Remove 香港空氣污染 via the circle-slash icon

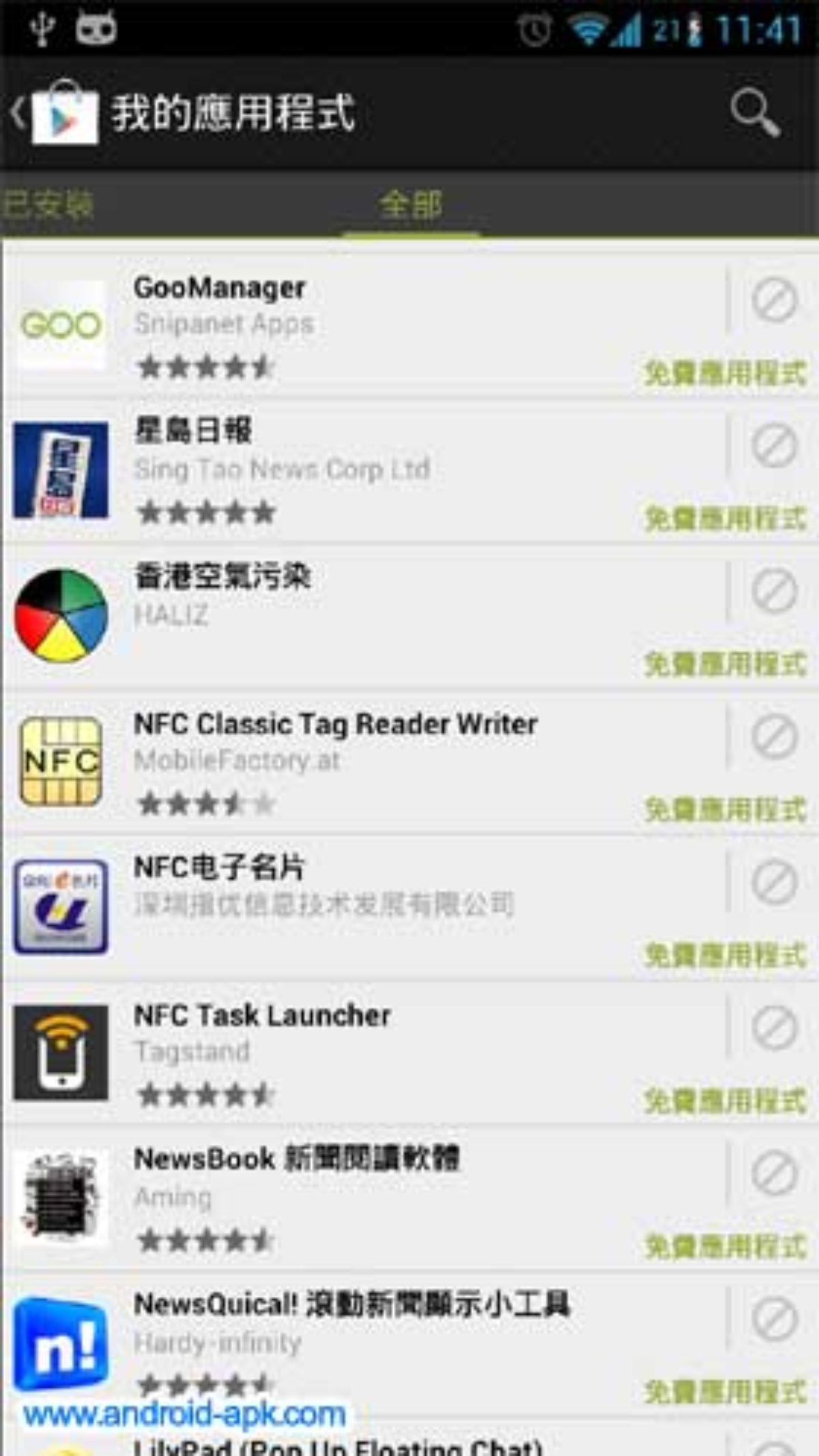(x=775, y=591)
